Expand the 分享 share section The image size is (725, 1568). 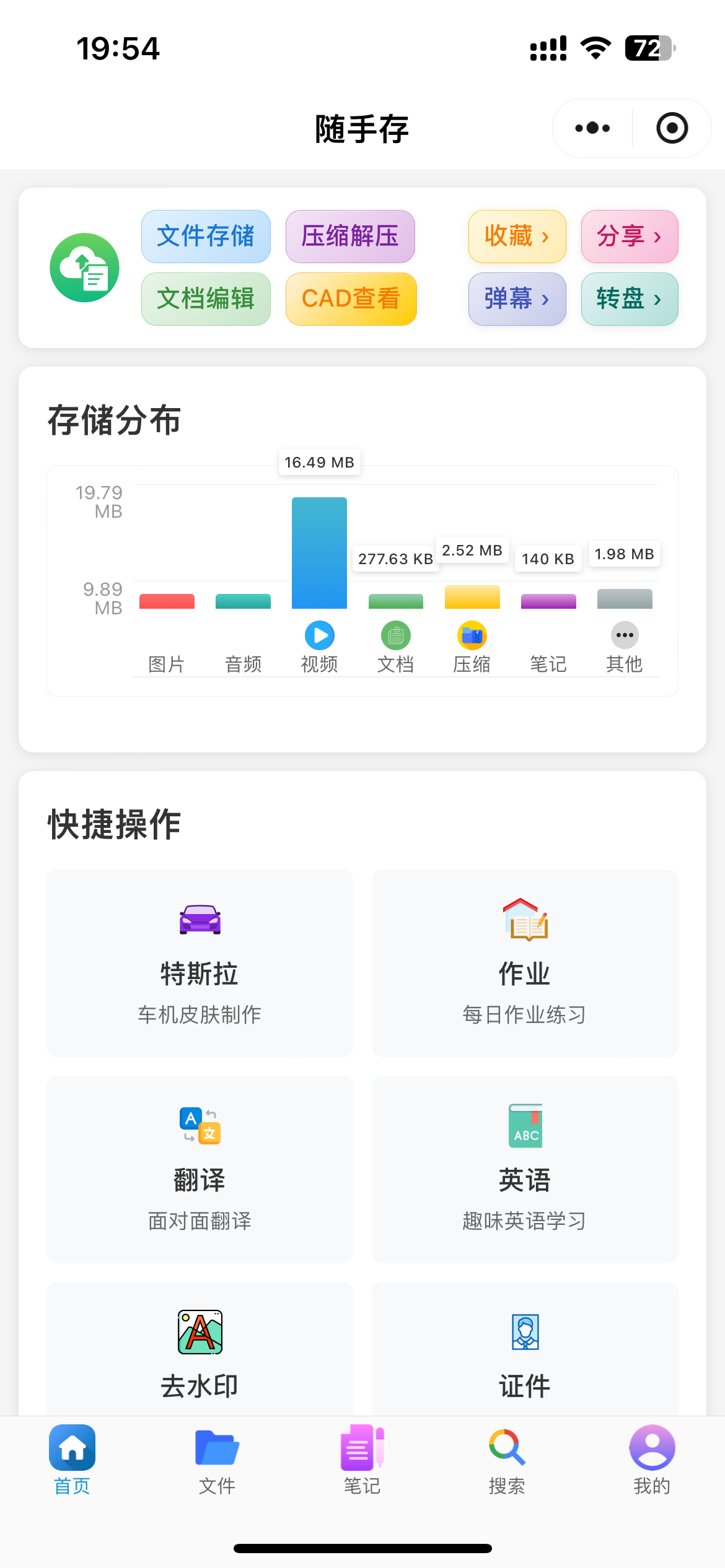pos(629,236)
